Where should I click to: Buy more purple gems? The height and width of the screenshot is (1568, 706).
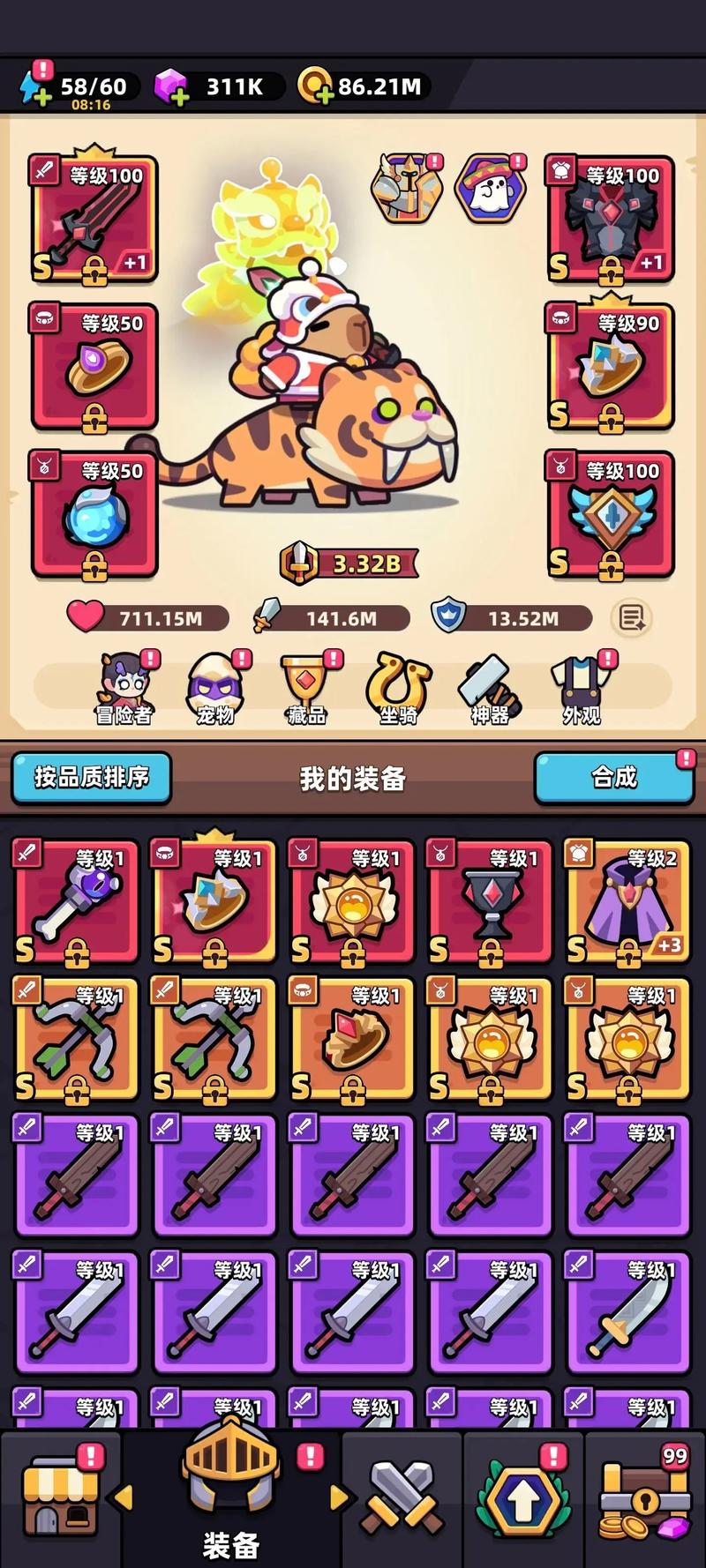click(173, 88)
